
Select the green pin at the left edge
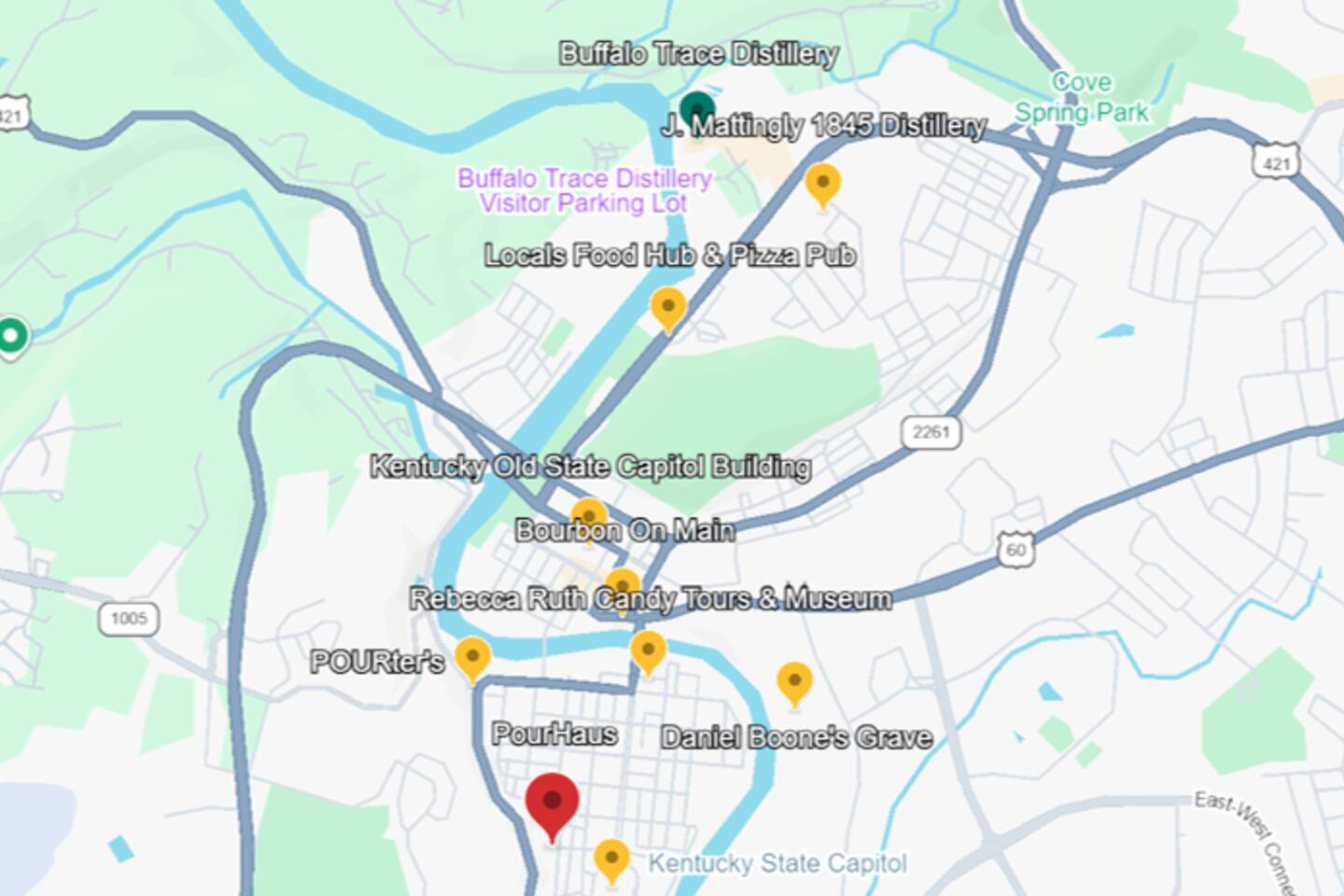click(11, 335)
